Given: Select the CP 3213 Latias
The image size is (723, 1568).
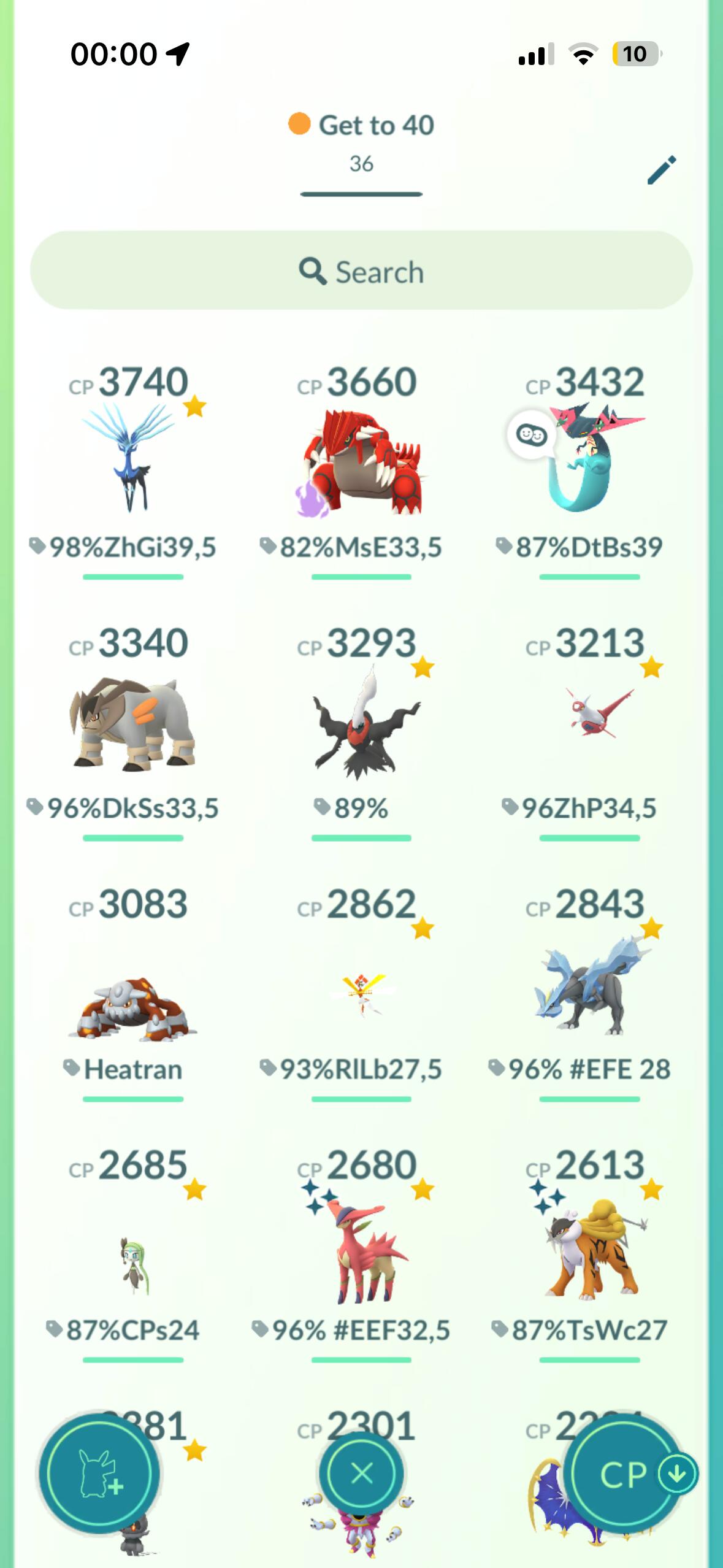Looking at the screenshot, I should [x=590, y=724].
